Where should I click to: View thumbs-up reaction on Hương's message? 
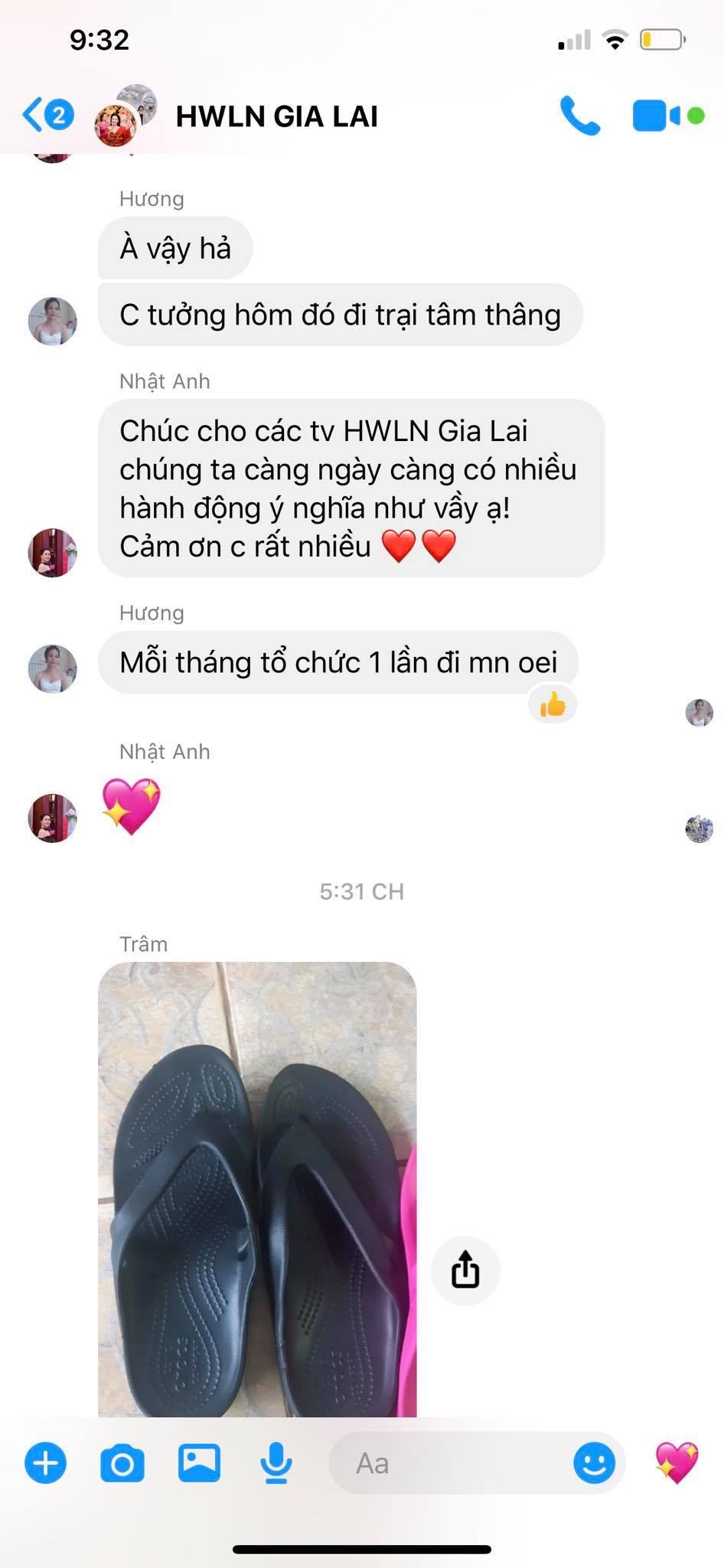coord(552,705)
